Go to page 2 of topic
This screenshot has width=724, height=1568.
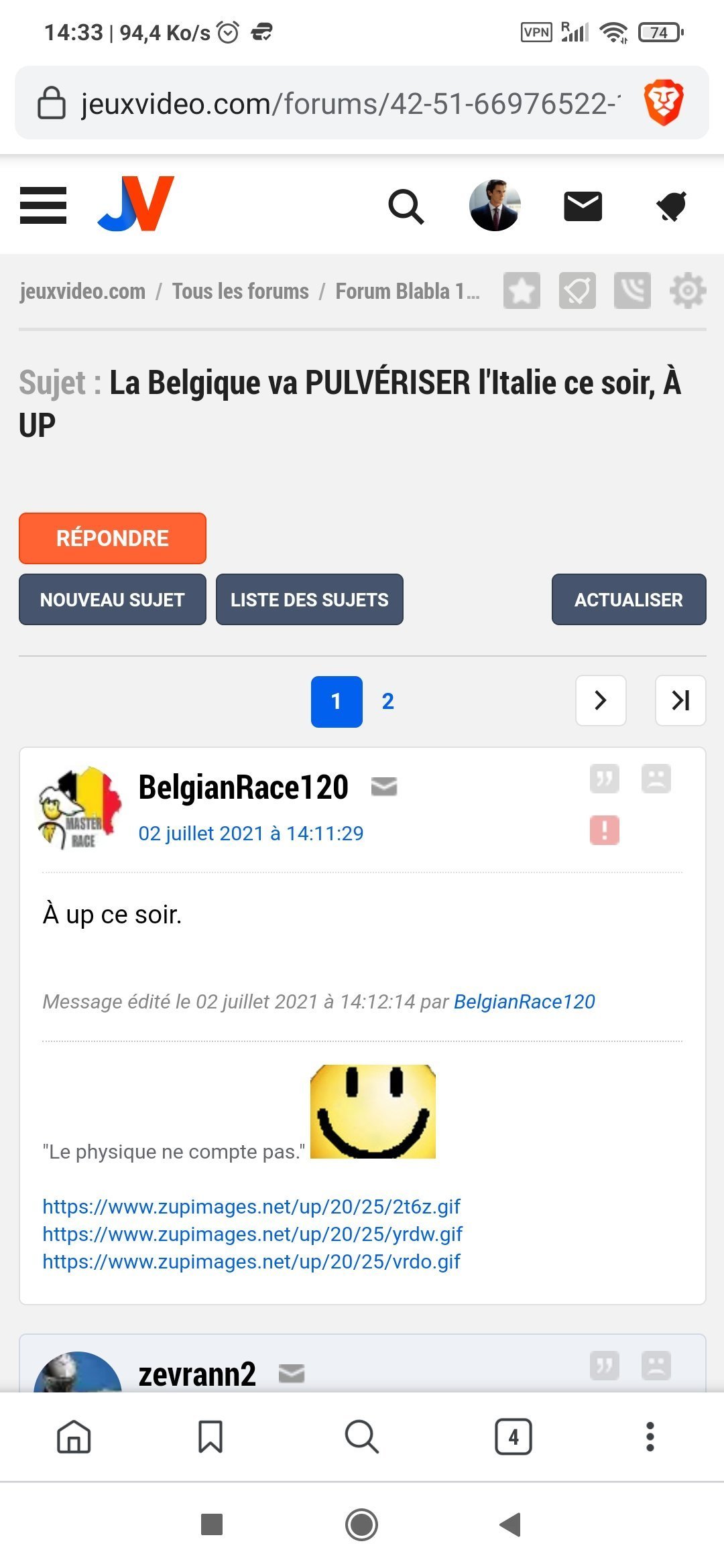pyautogui.click(x=387, y=702)
